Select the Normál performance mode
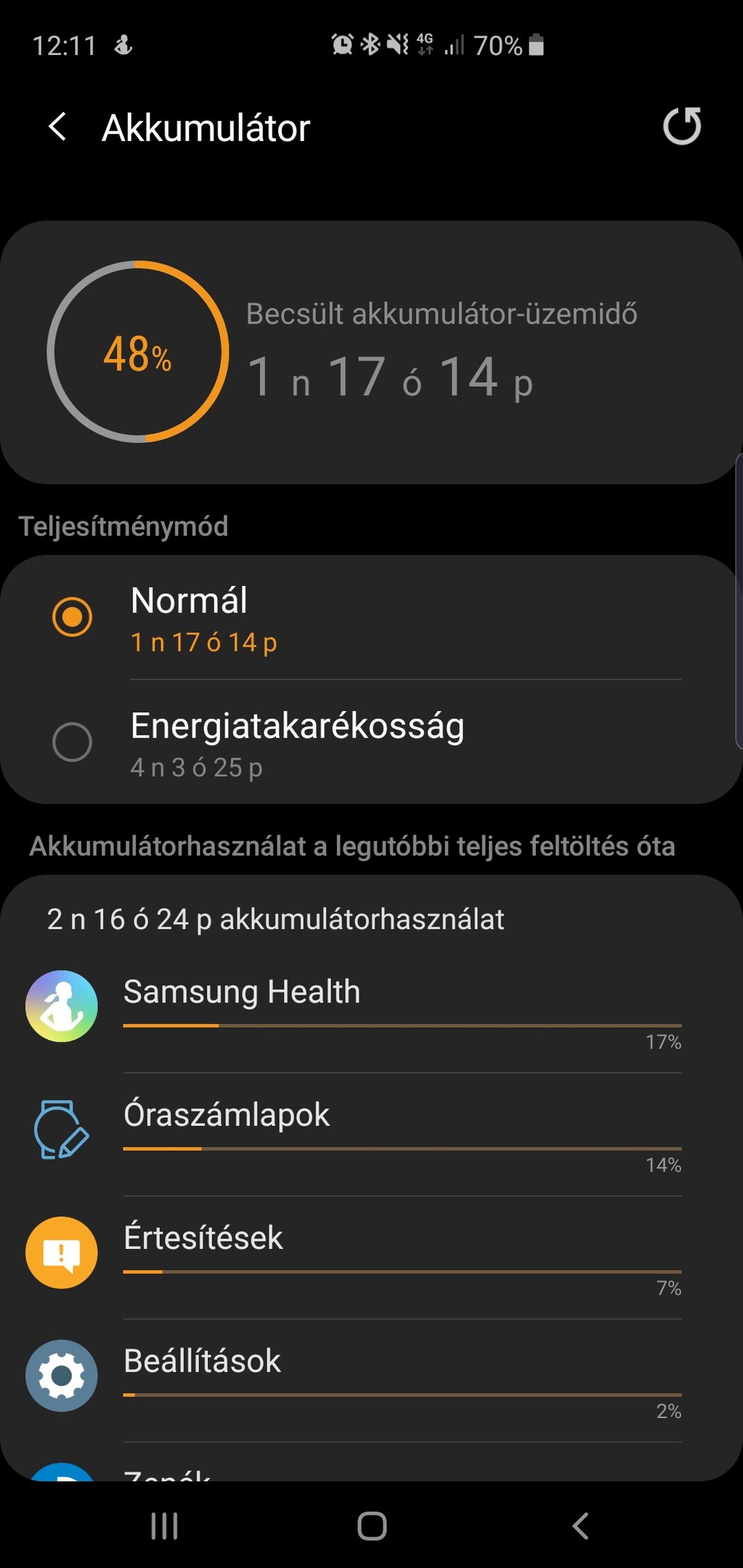Image resolution: width=743 pixels, height=1568 pixels. pos(371,618)
